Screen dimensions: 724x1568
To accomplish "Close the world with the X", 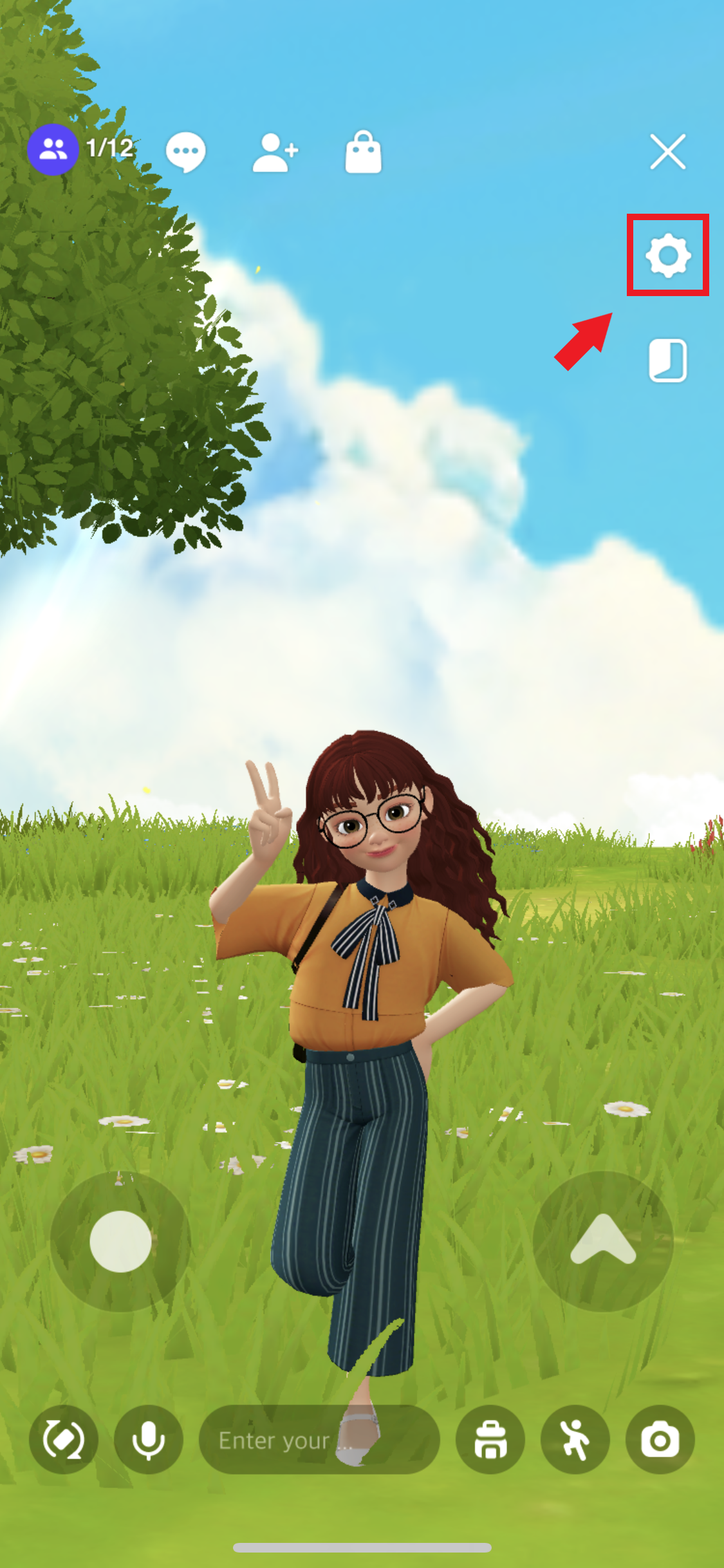I will click(x=667, y=152).
